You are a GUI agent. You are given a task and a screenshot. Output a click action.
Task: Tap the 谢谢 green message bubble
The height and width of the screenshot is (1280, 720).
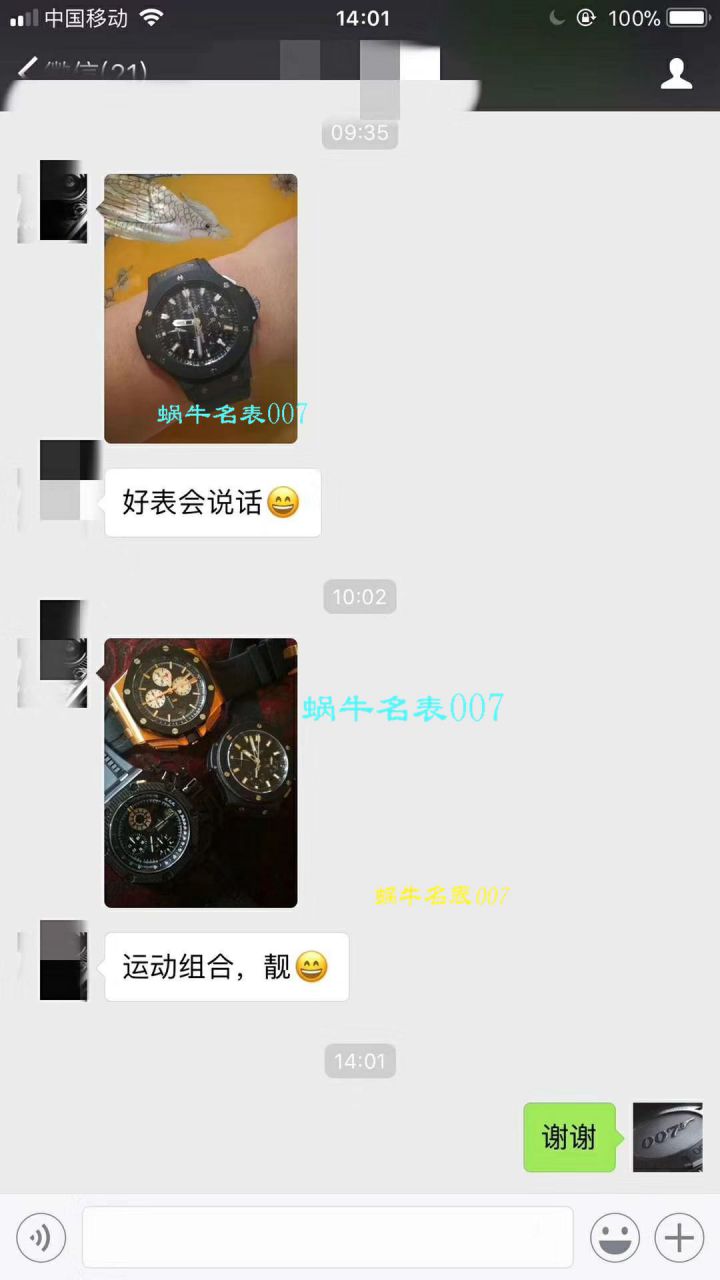[x=569, y=1137]
